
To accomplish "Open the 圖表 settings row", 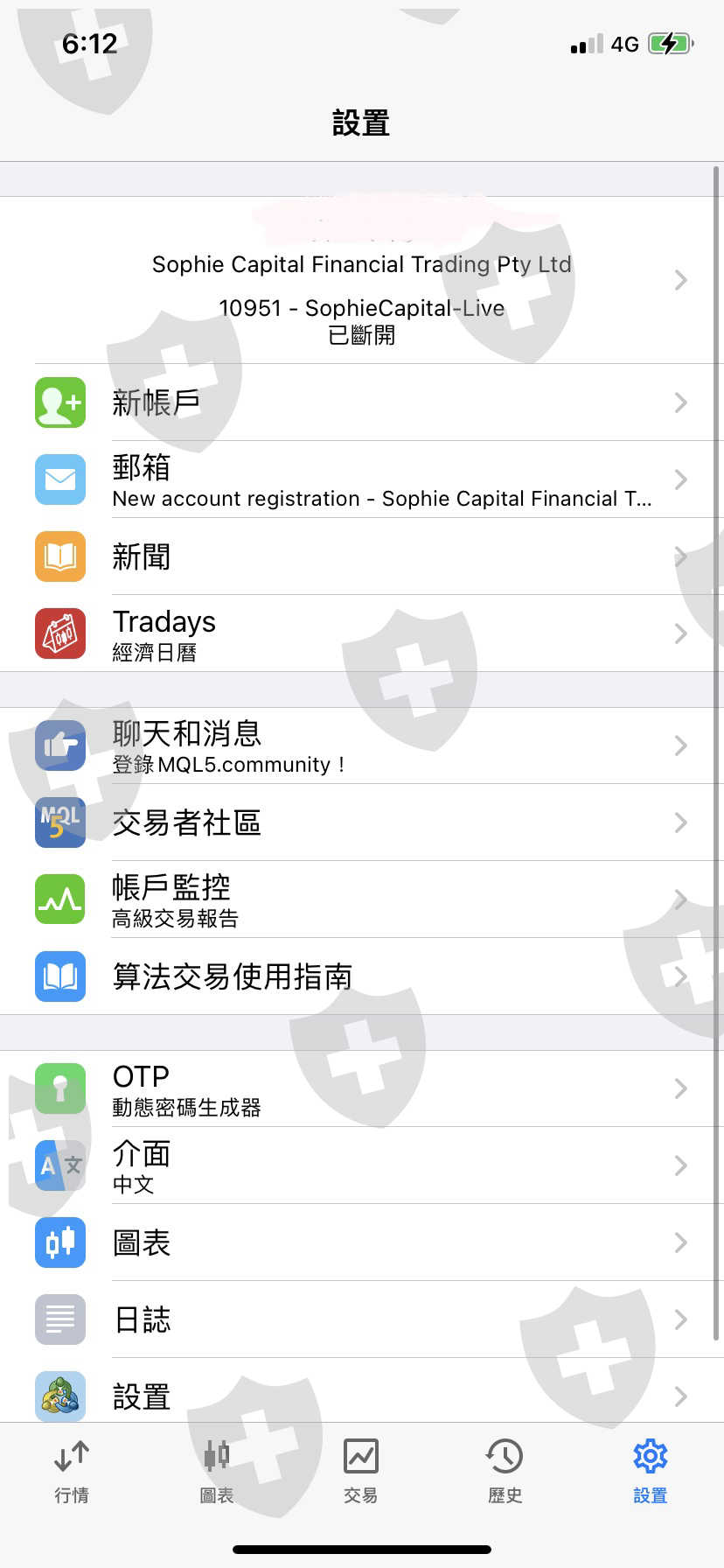I will 362,1242.
